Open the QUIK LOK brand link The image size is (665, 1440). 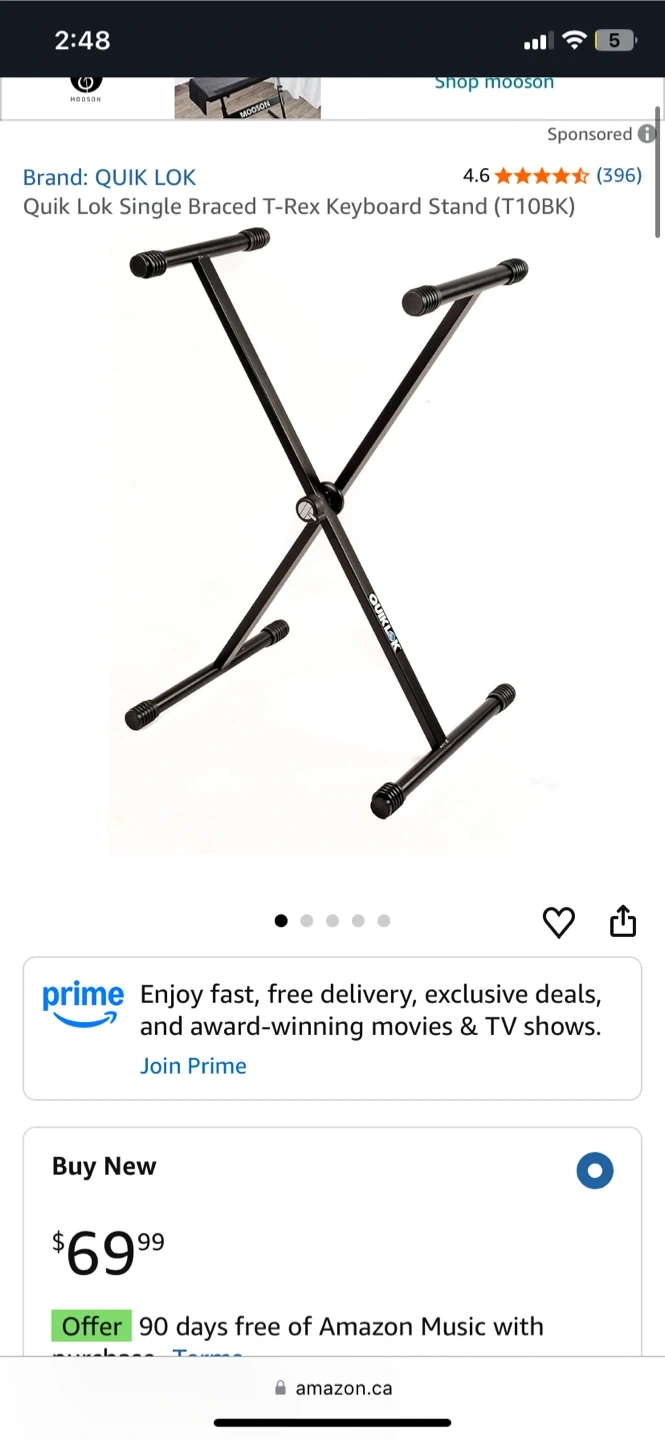click(109, 177)
